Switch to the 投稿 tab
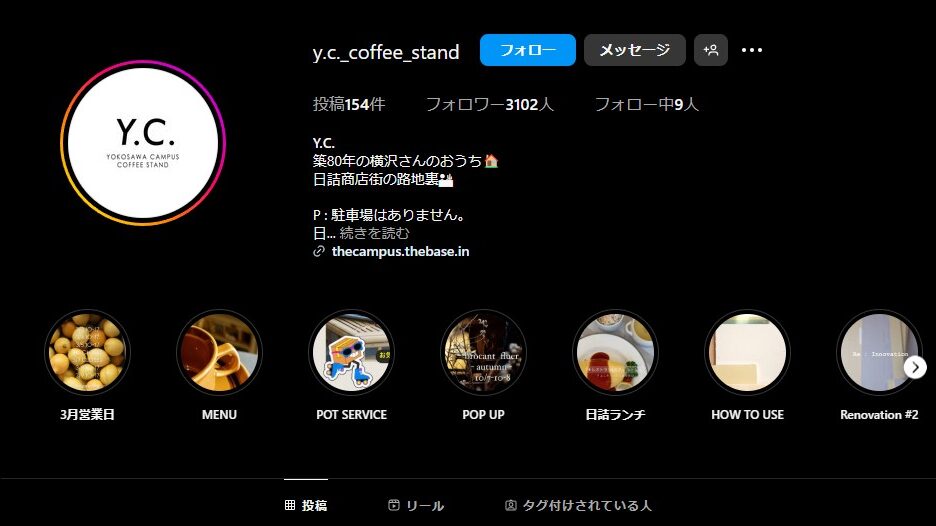936x526 pixels. (306, 505)
